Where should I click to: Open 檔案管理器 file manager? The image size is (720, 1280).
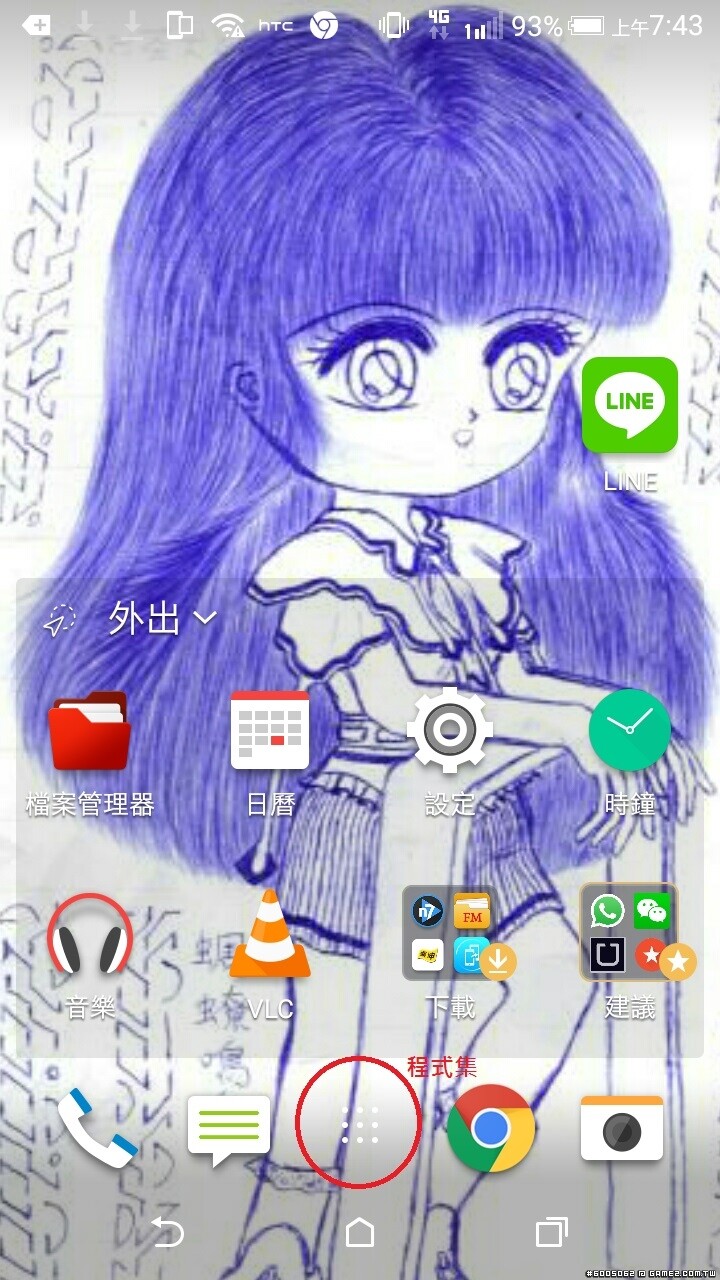(x=90, y=731)
